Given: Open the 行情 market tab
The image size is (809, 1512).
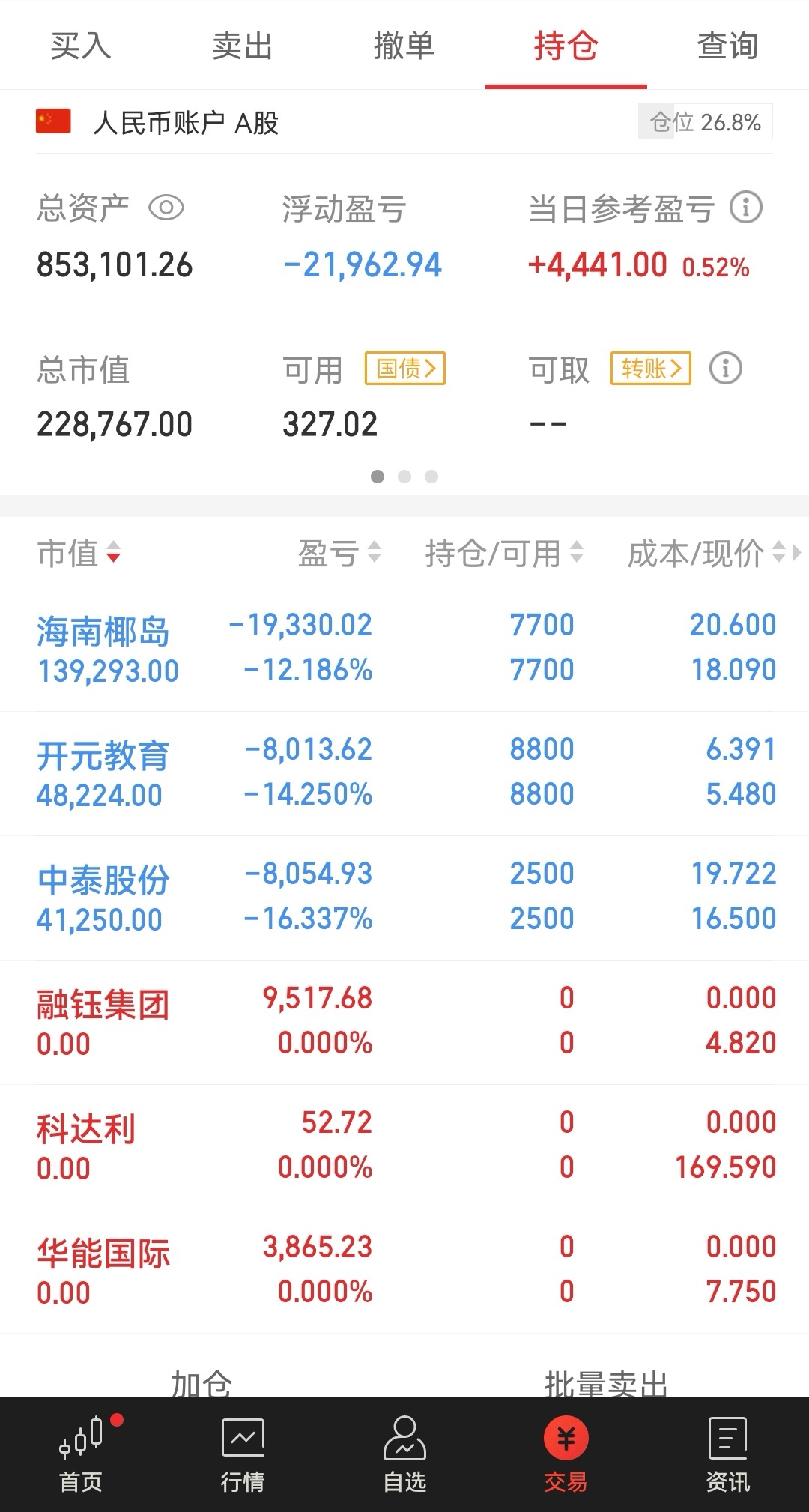Looking at the screenshot, I should 243,1454.
